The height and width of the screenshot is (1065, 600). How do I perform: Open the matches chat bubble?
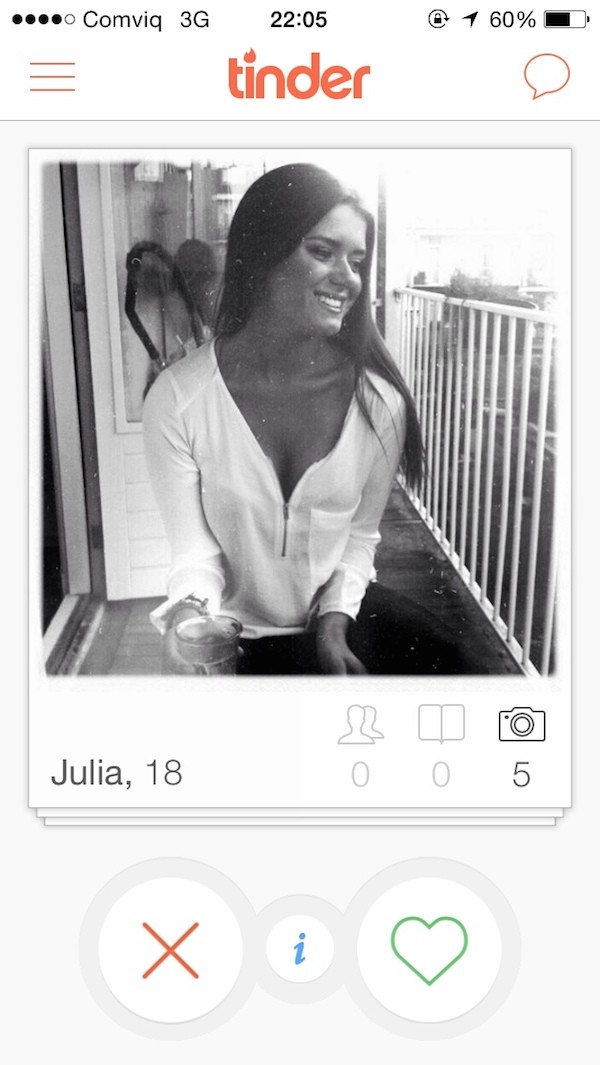pyautogui.click(x=546, y=76)
